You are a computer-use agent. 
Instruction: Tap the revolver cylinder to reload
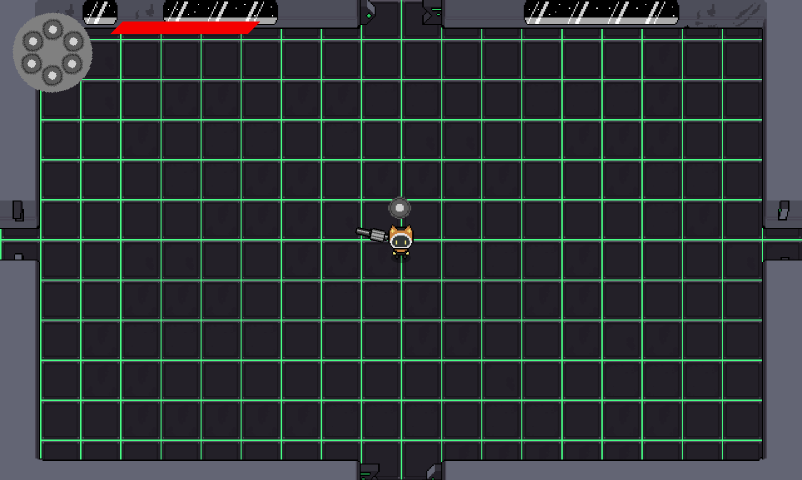pyautogui.click(x=52, y=52)
